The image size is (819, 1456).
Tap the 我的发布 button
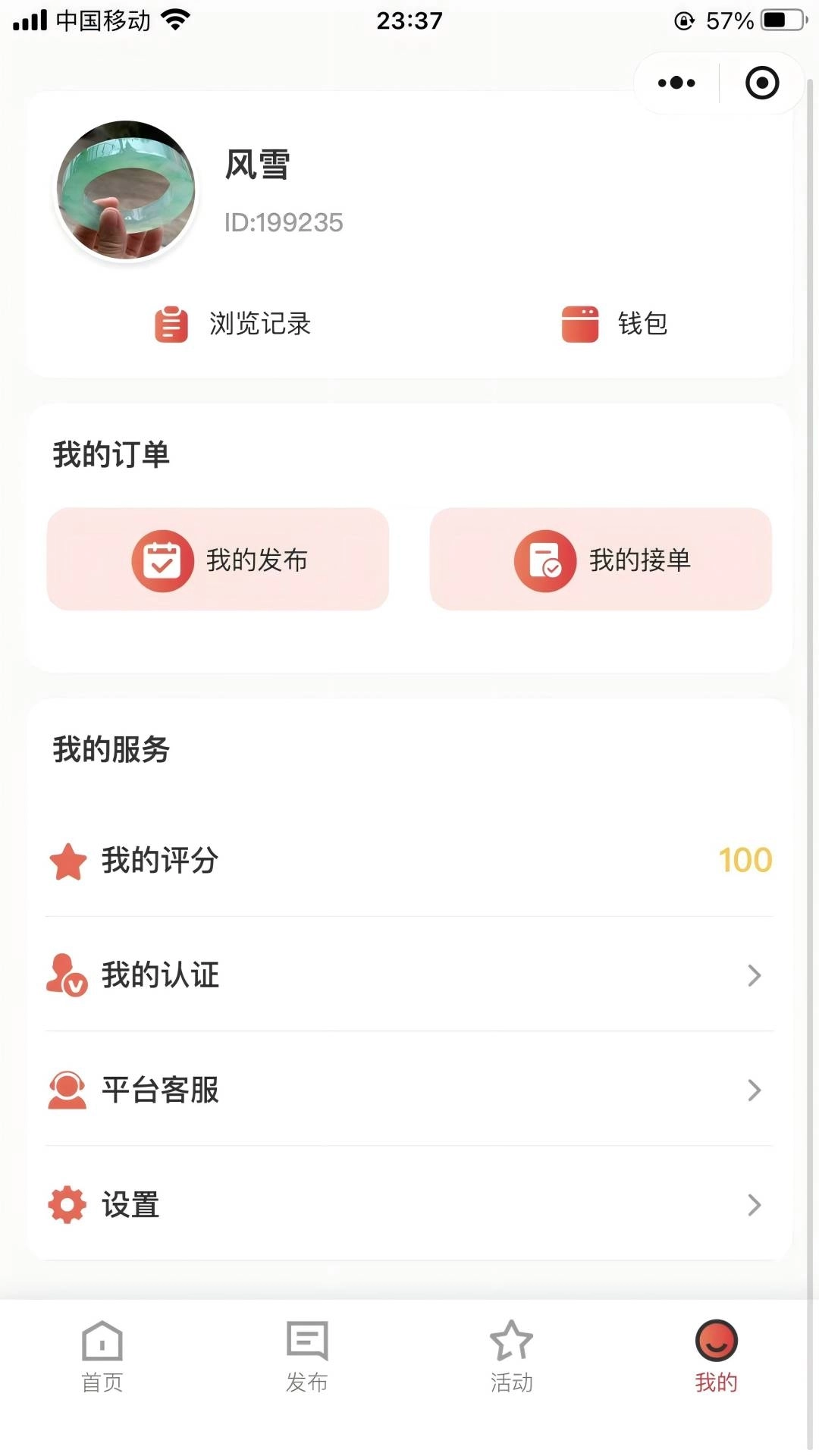[218, 560]
